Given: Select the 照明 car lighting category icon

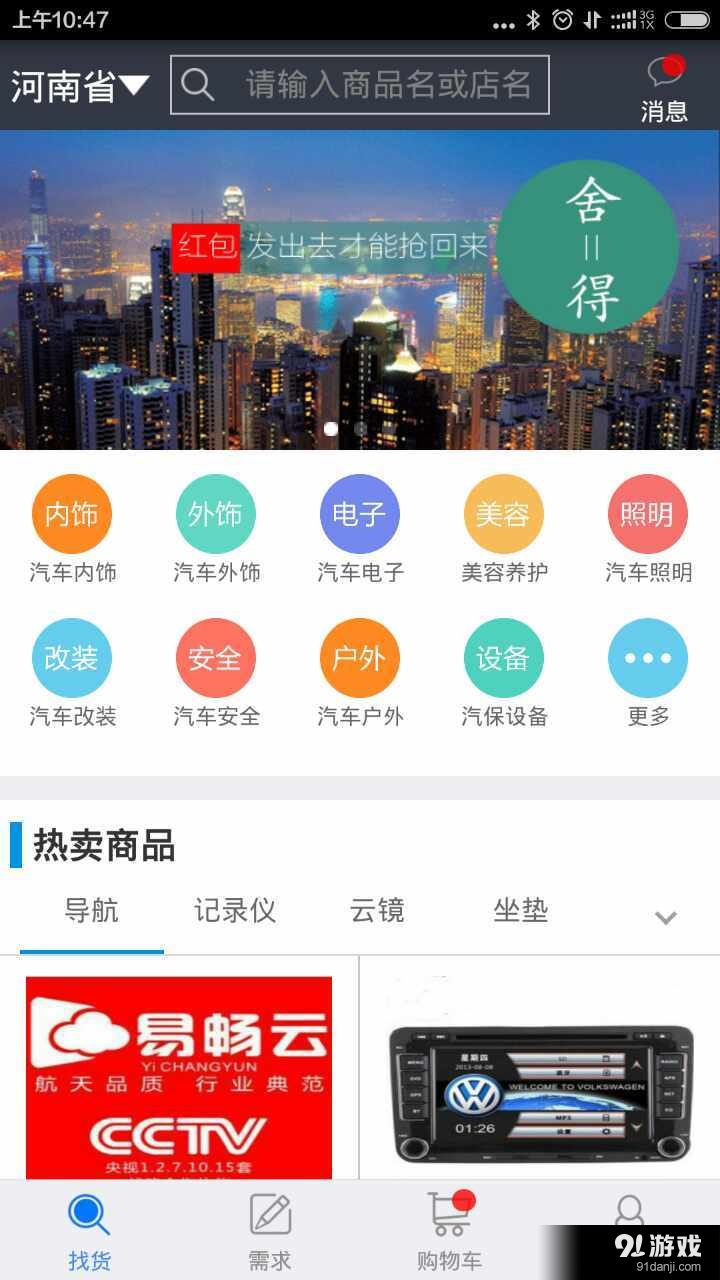Looking at the screenshot, I should click(647, 513).
